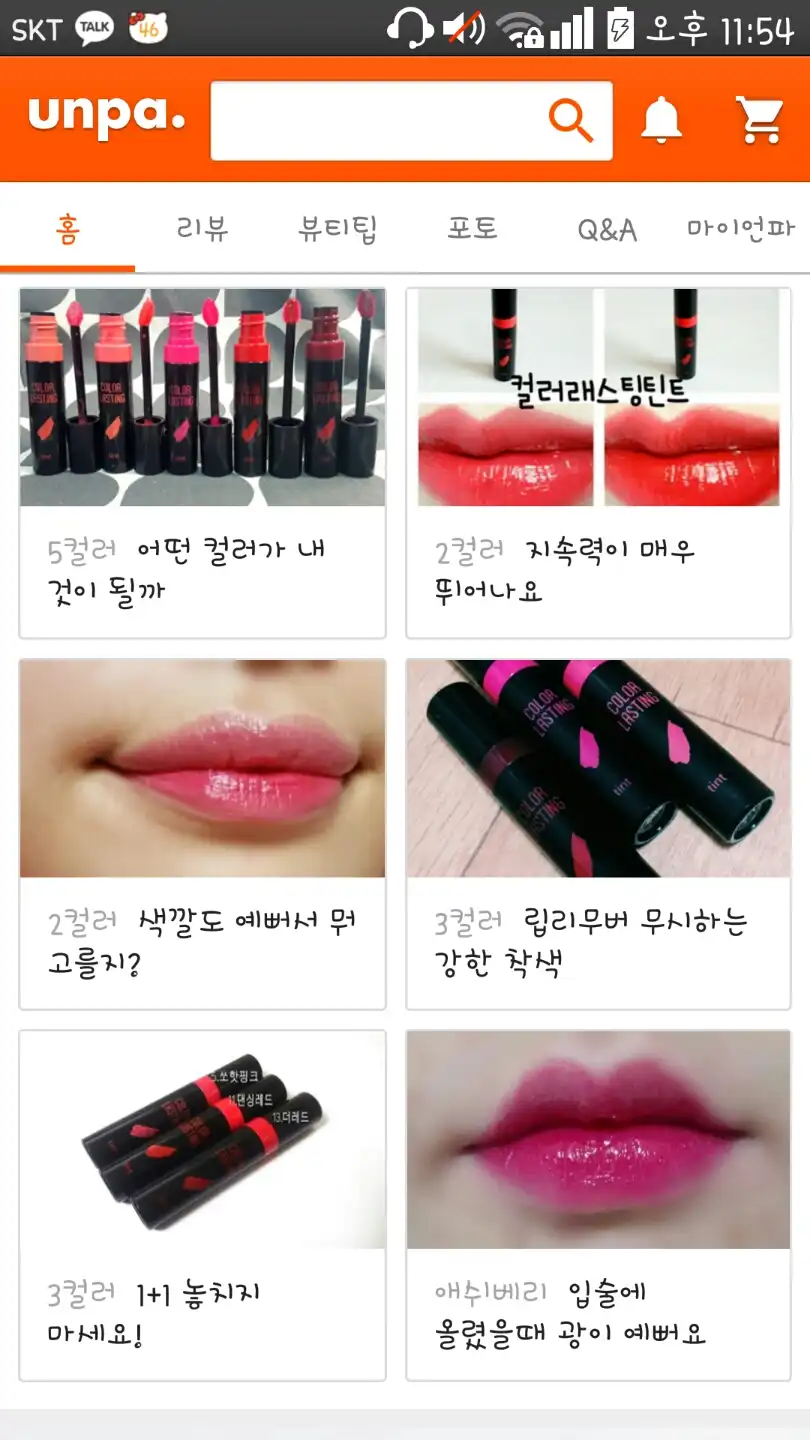
Task: View the card '1+1 놓치지 마세요!'
Action: (x=202, y=1205)
